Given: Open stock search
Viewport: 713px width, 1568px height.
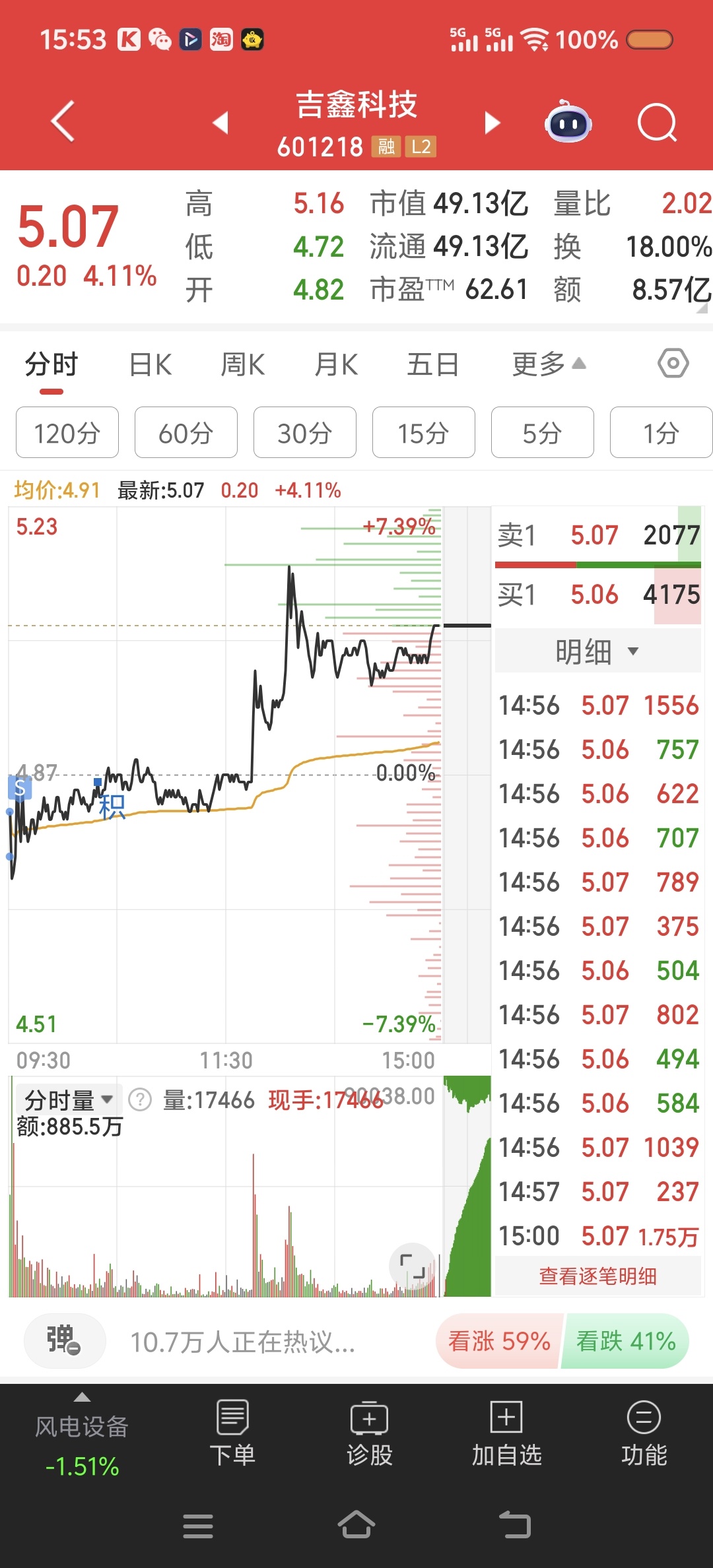Looking at the screenshot, I should tap(657, 123).
